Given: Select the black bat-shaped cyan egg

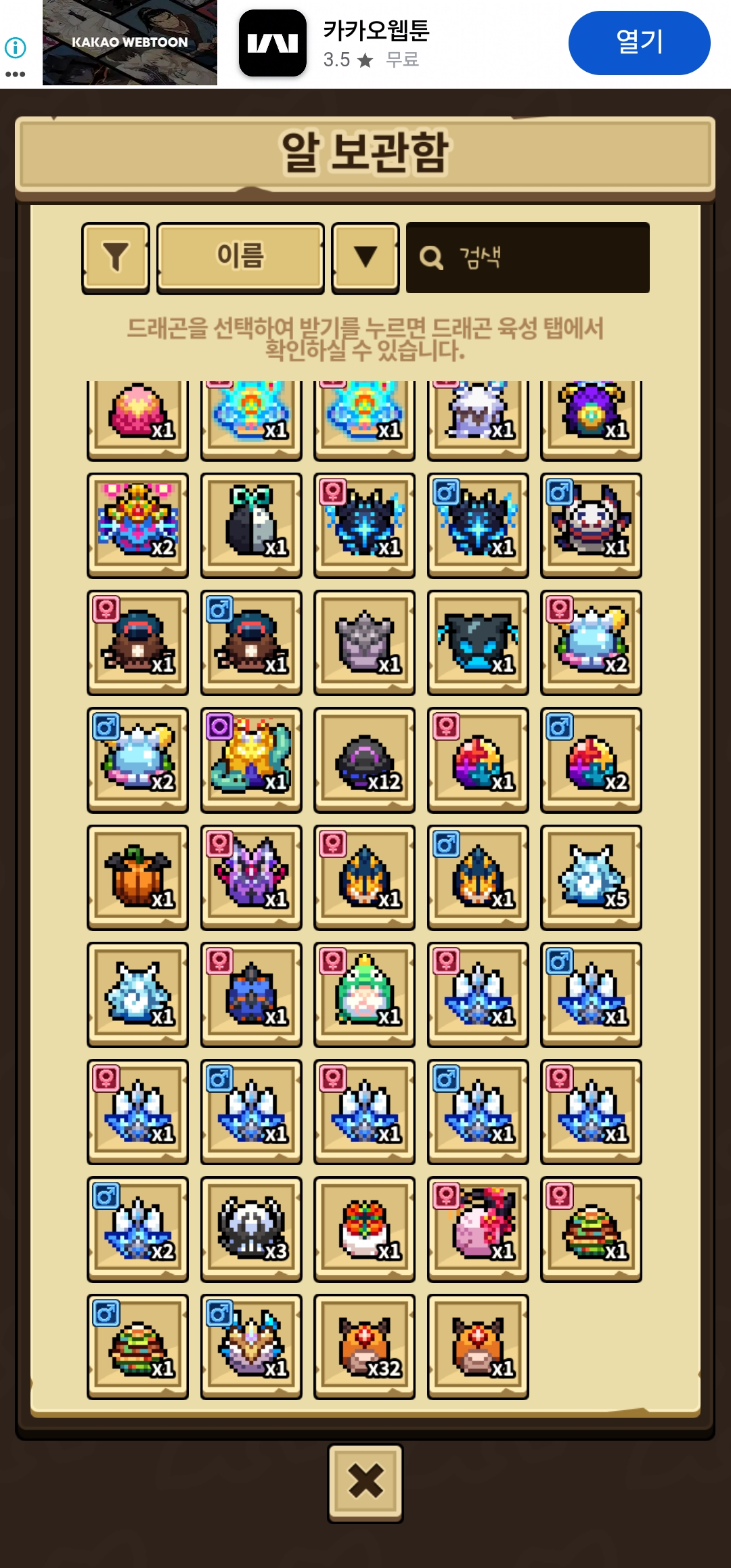Looking at the screenshot, I should [x=478, y=643].
